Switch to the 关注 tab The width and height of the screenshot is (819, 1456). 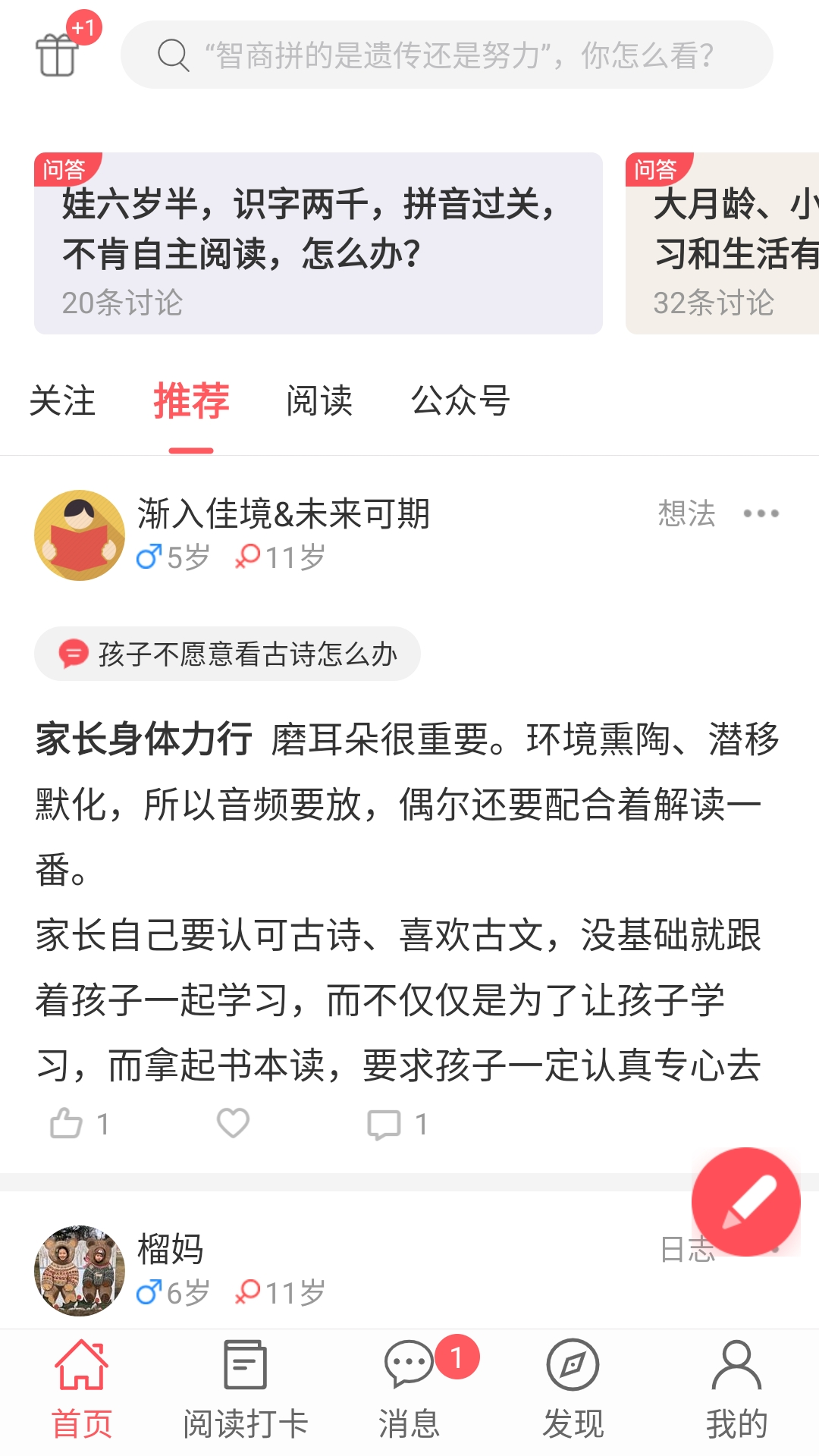(x=62, y=400)
